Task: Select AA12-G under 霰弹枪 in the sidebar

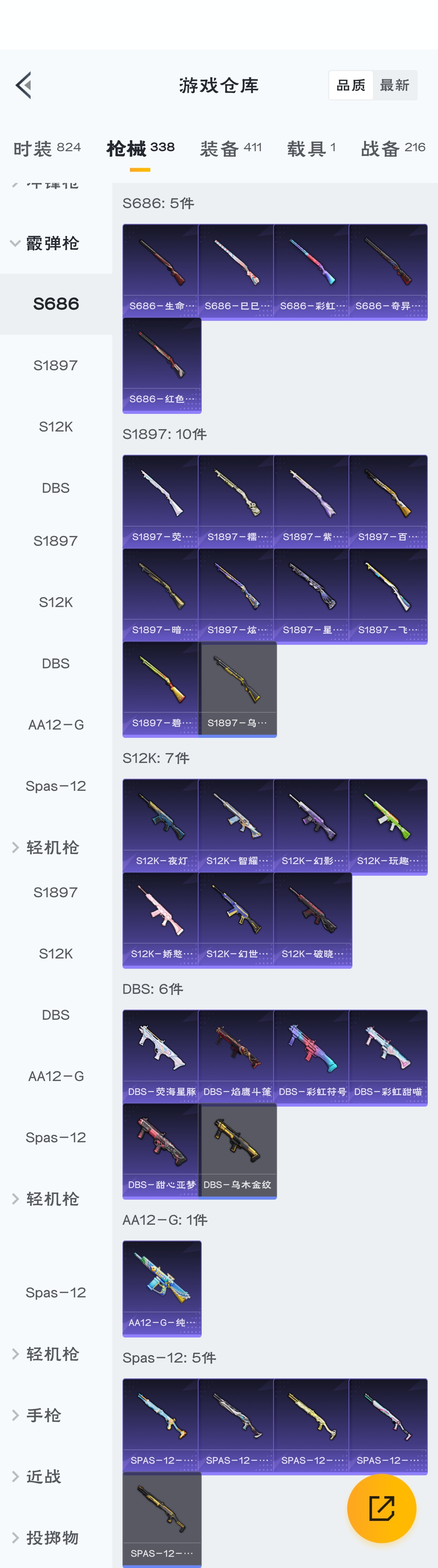Action: tap(55, 725)
